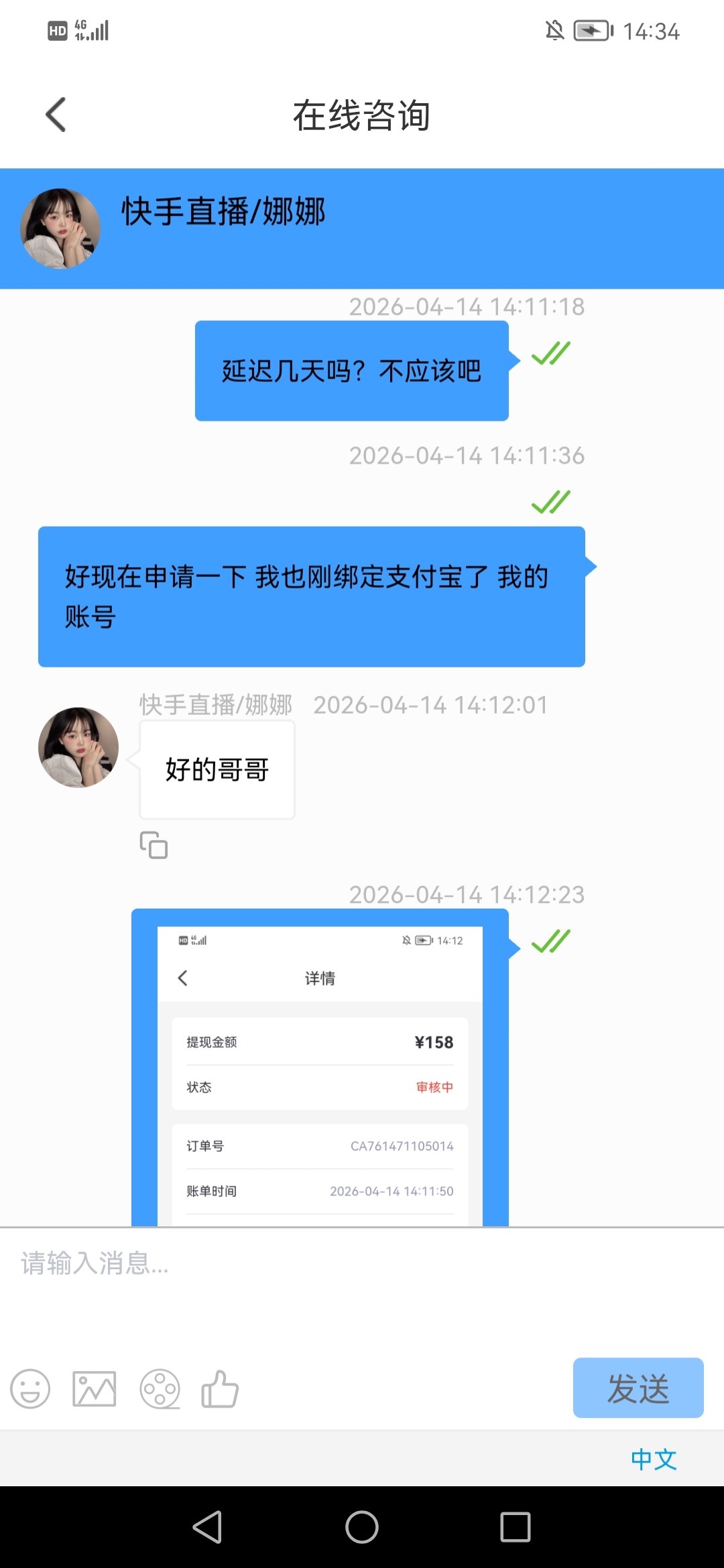Go back from the 在线咨询 chat
The image size is (724, 1568).
coord(56,115)
